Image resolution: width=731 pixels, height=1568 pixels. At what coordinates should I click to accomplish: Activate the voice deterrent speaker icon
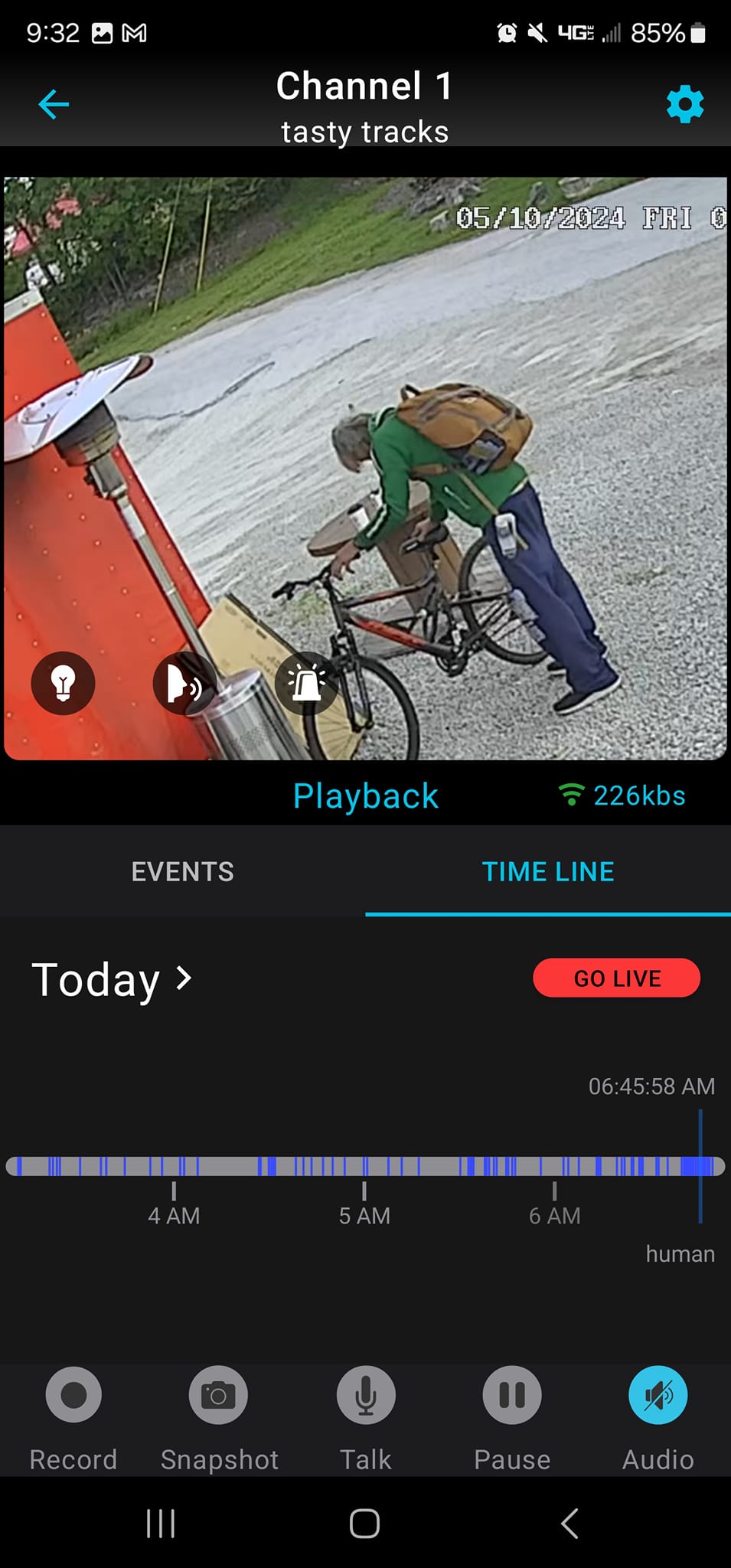tap(184, 683)
